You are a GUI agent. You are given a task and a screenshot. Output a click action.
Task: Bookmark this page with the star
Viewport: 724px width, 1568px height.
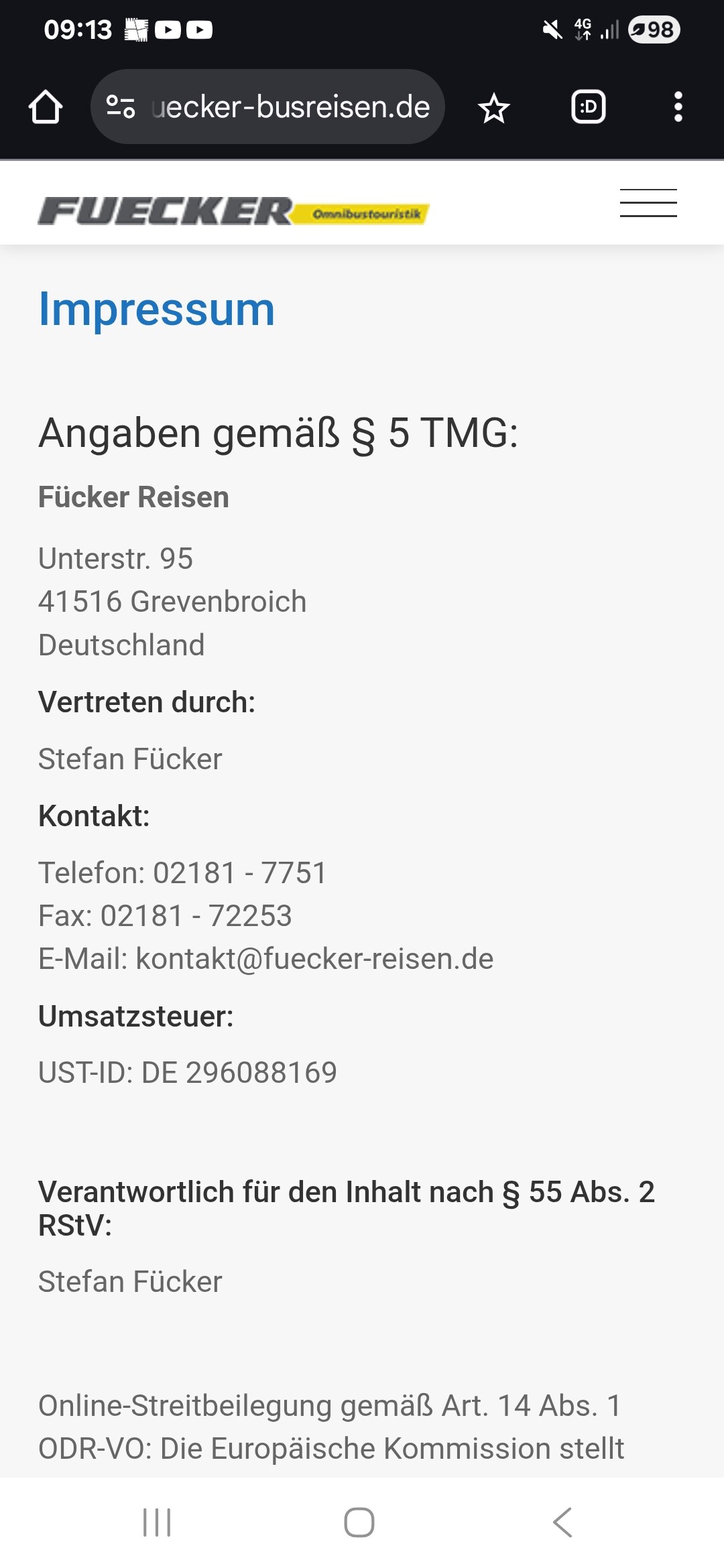[x=494, y=108]
